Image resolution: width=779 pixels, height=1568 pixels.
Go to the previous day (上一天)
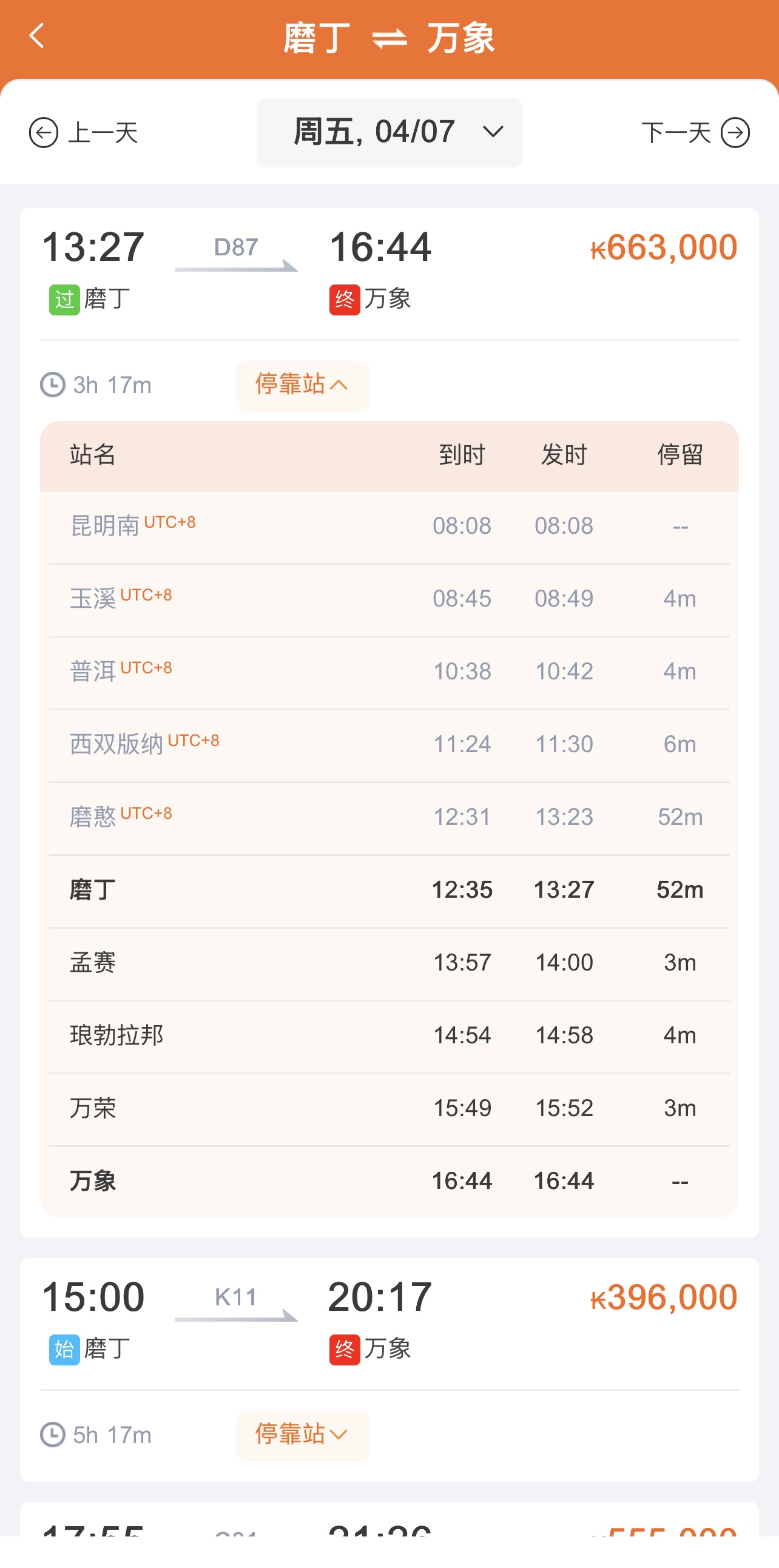click(84, 133)
